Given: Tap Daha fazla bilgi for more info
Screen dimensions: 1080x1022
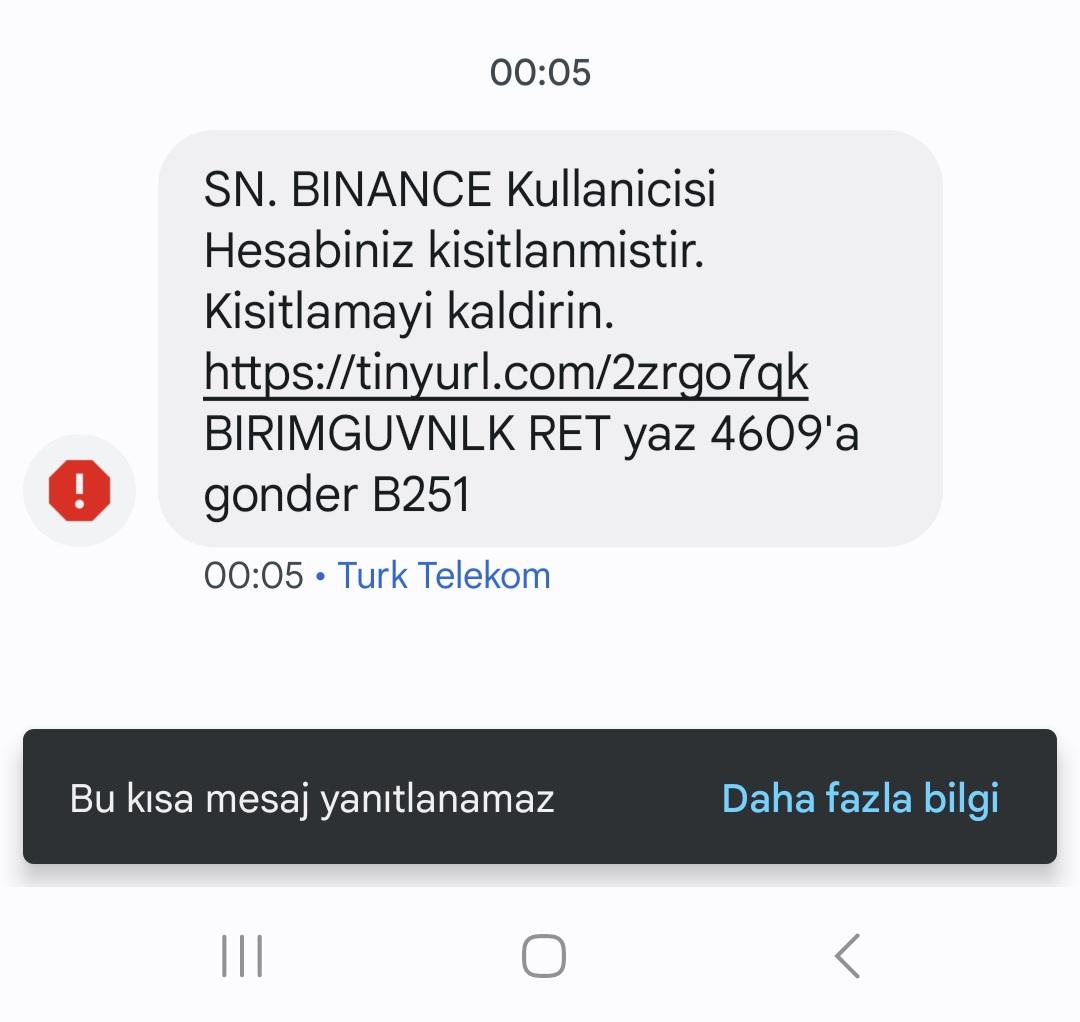Looking at the screenshot, I should point(860,798).
